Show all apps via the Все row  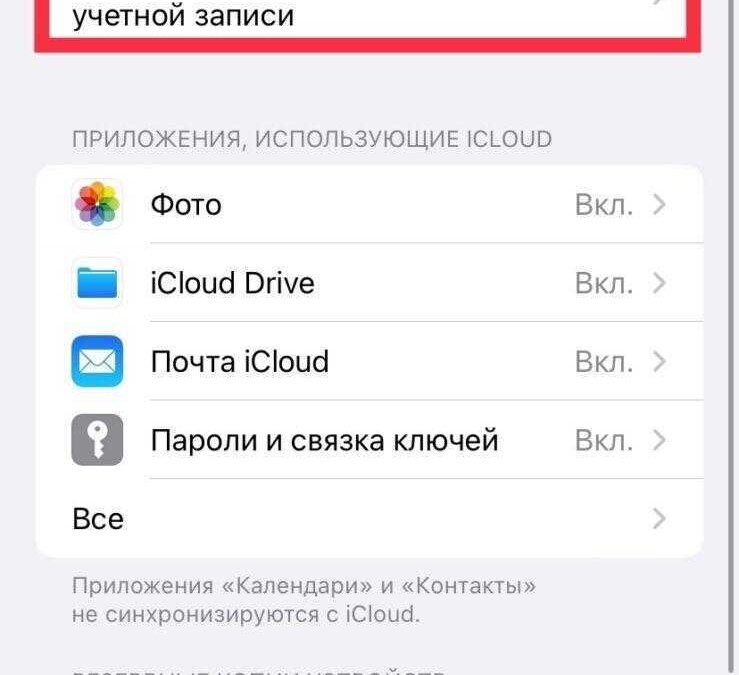pos(368,519)
